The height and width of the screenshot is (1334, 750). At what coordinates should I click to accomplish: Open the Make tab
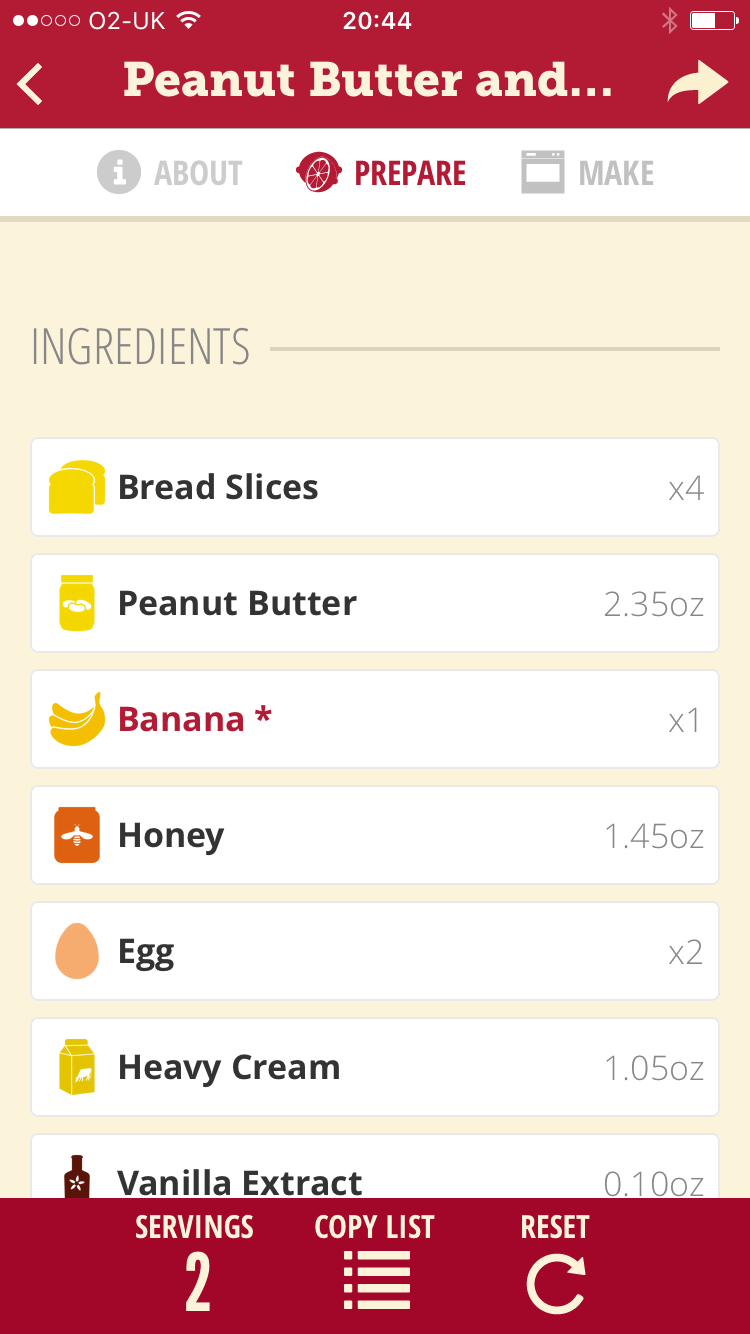[588, 173]
